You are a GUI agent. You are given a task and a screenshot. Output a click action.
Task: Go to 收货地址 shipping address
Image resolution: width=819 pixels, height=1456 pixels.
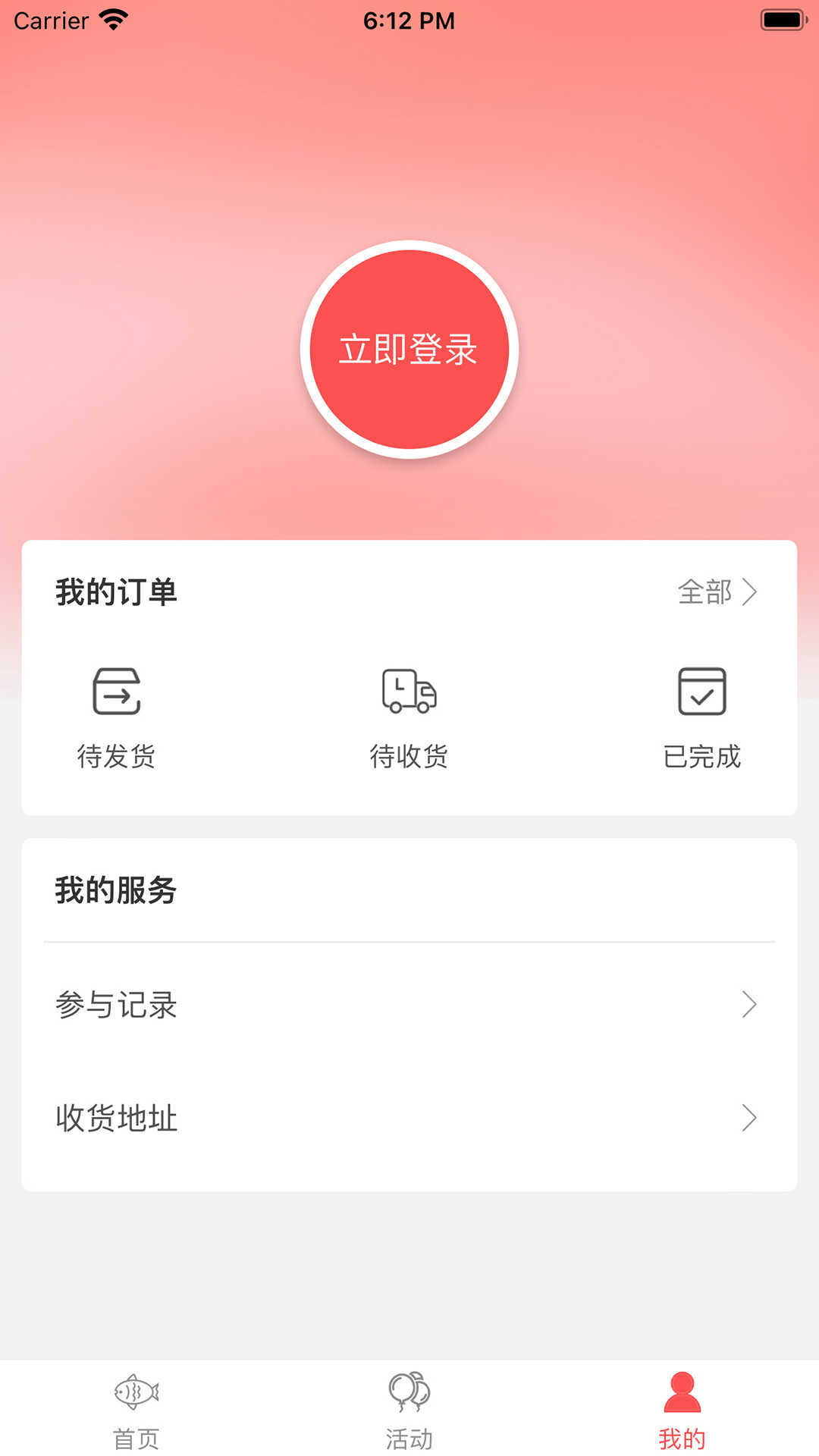click(x=409, y=1118)
